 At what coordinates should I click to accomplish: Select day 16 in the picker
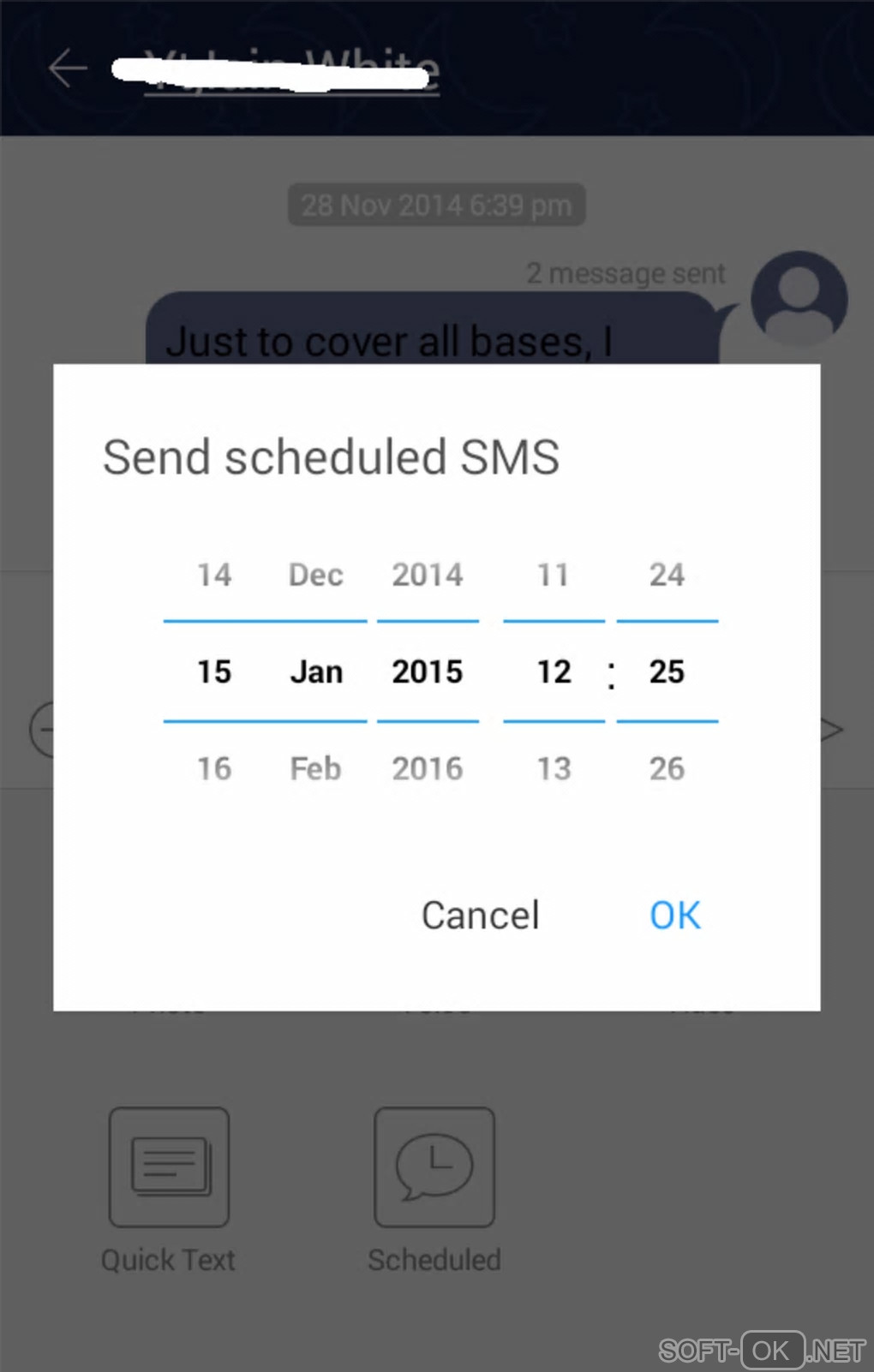214,768
